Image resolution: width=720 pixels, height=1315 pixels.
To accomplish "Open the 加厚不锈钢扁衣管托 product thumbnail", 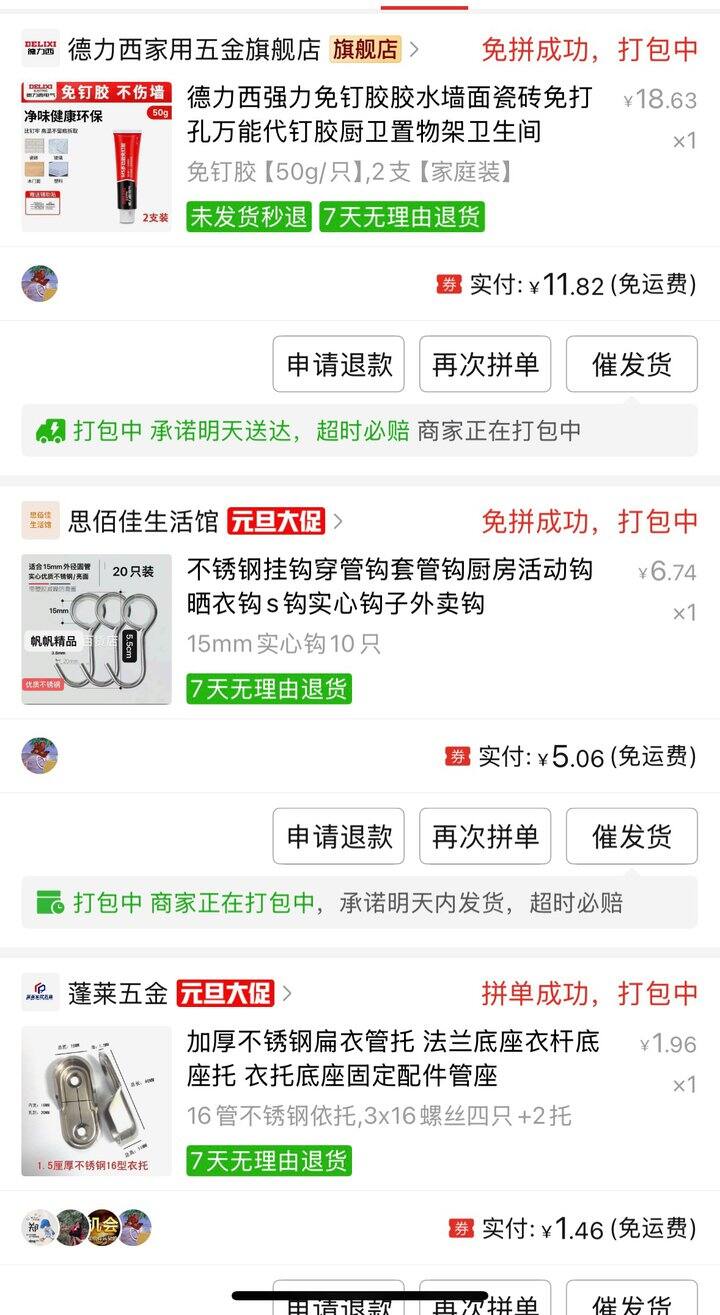I will pos(96,1101).
